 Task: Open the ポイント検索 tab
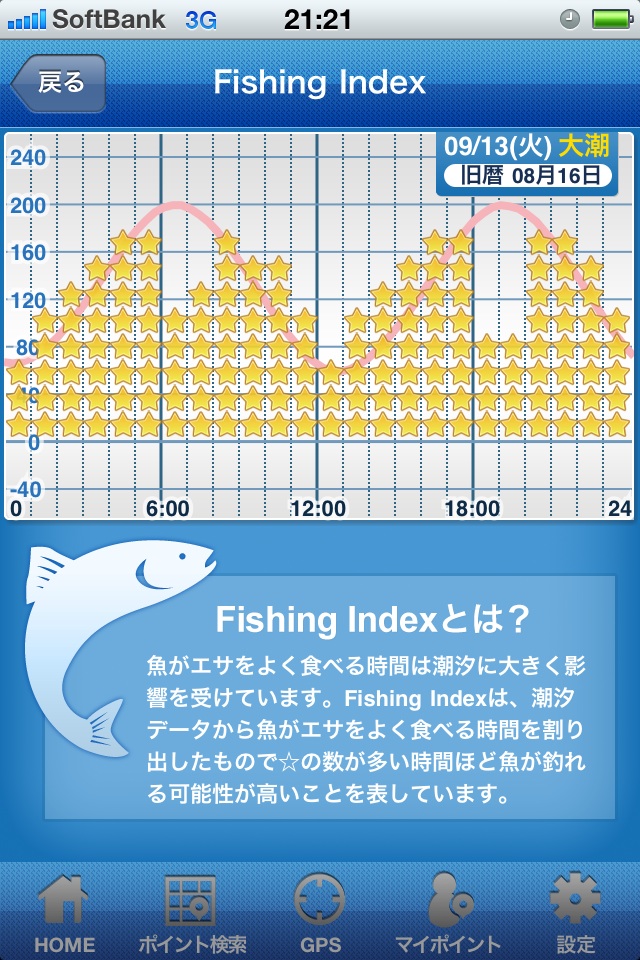click(x=192, y=912)
